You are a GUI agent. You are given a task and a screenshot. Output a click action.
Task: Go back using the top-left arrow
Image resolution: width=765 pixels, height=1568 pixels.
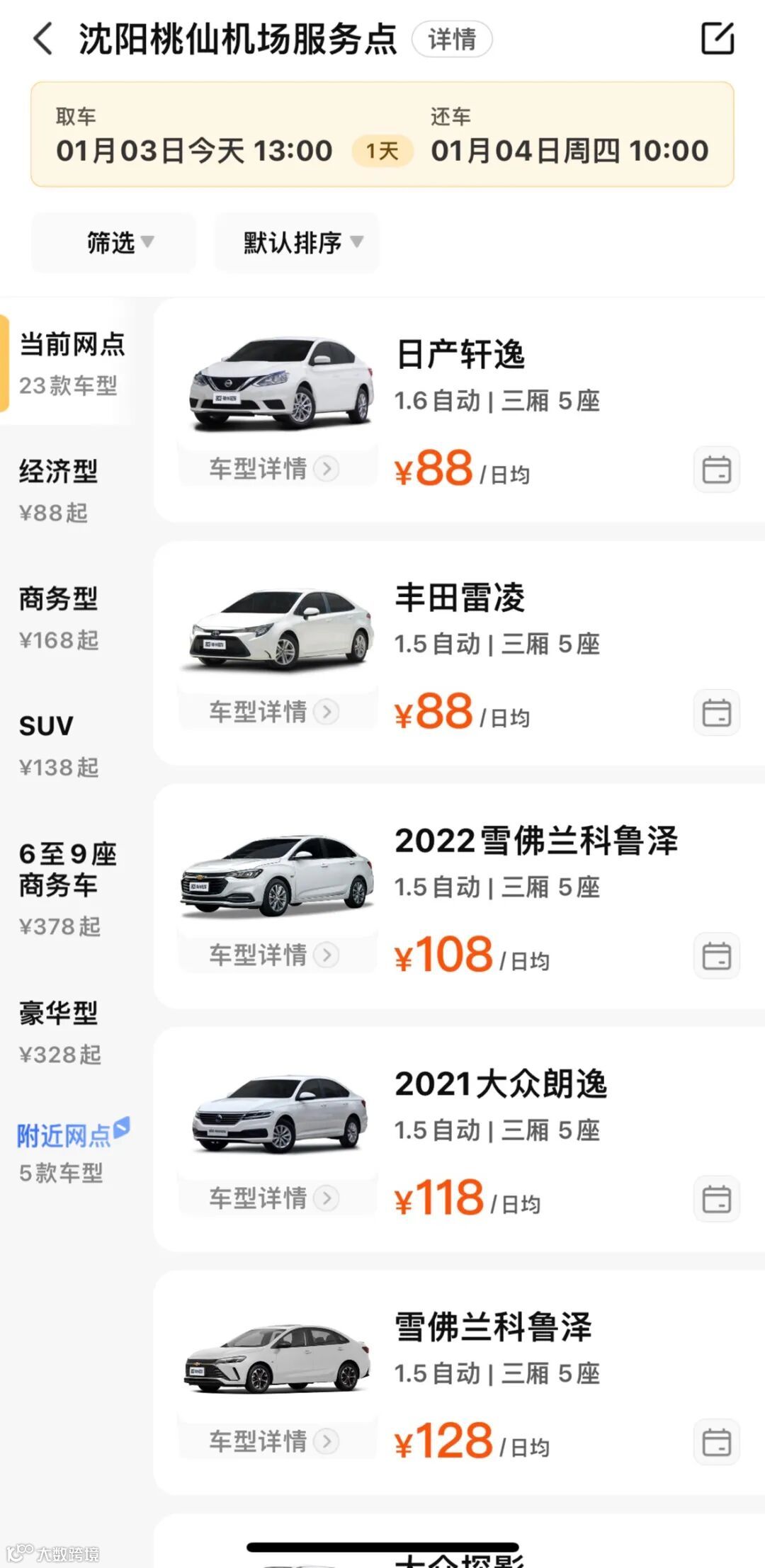coord(44,38)
